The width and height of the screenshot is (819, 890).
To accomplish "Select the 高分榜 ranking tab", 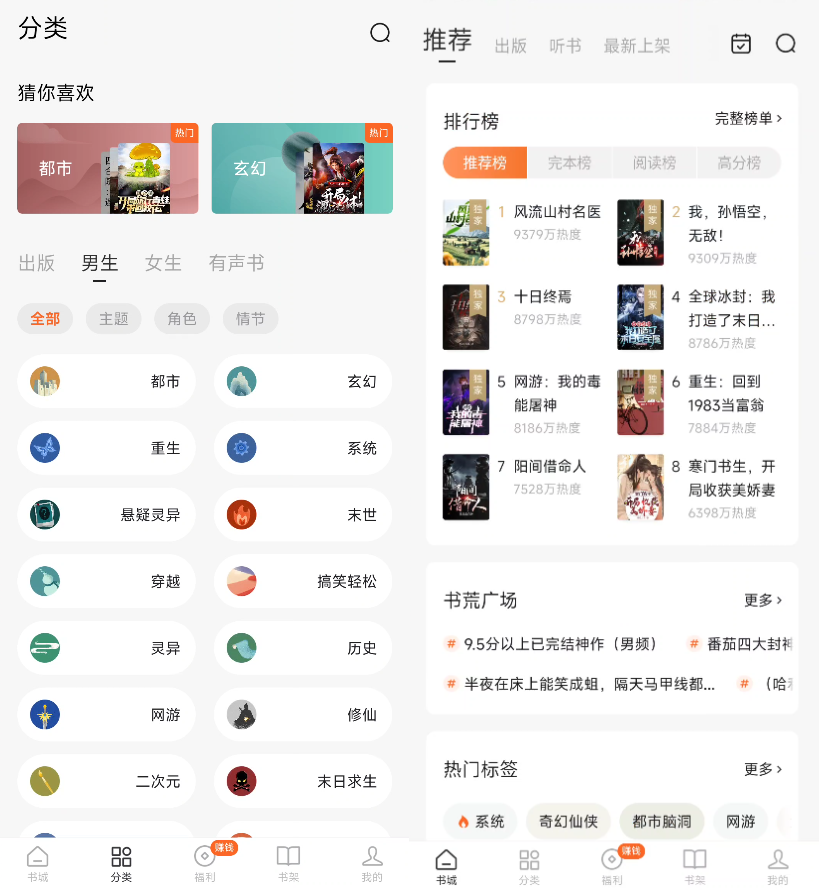I will coord(739,163).
